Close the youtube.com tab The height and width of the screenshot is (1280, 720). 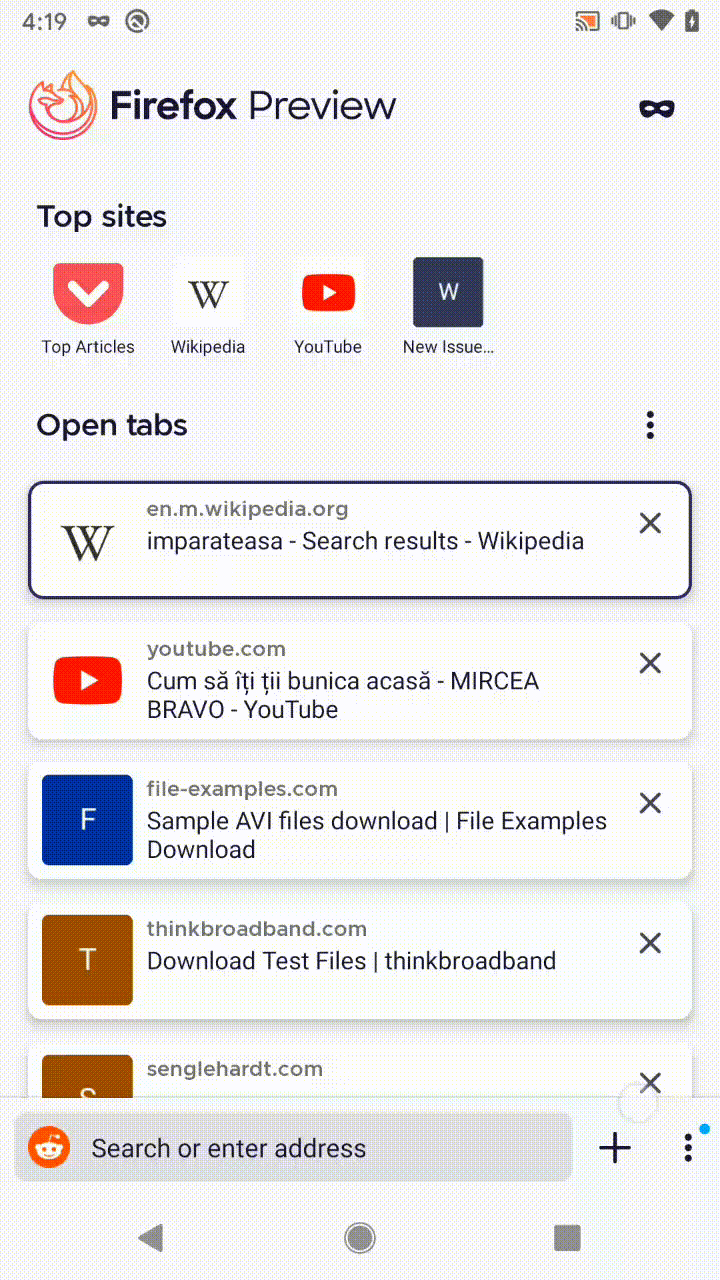650,663
